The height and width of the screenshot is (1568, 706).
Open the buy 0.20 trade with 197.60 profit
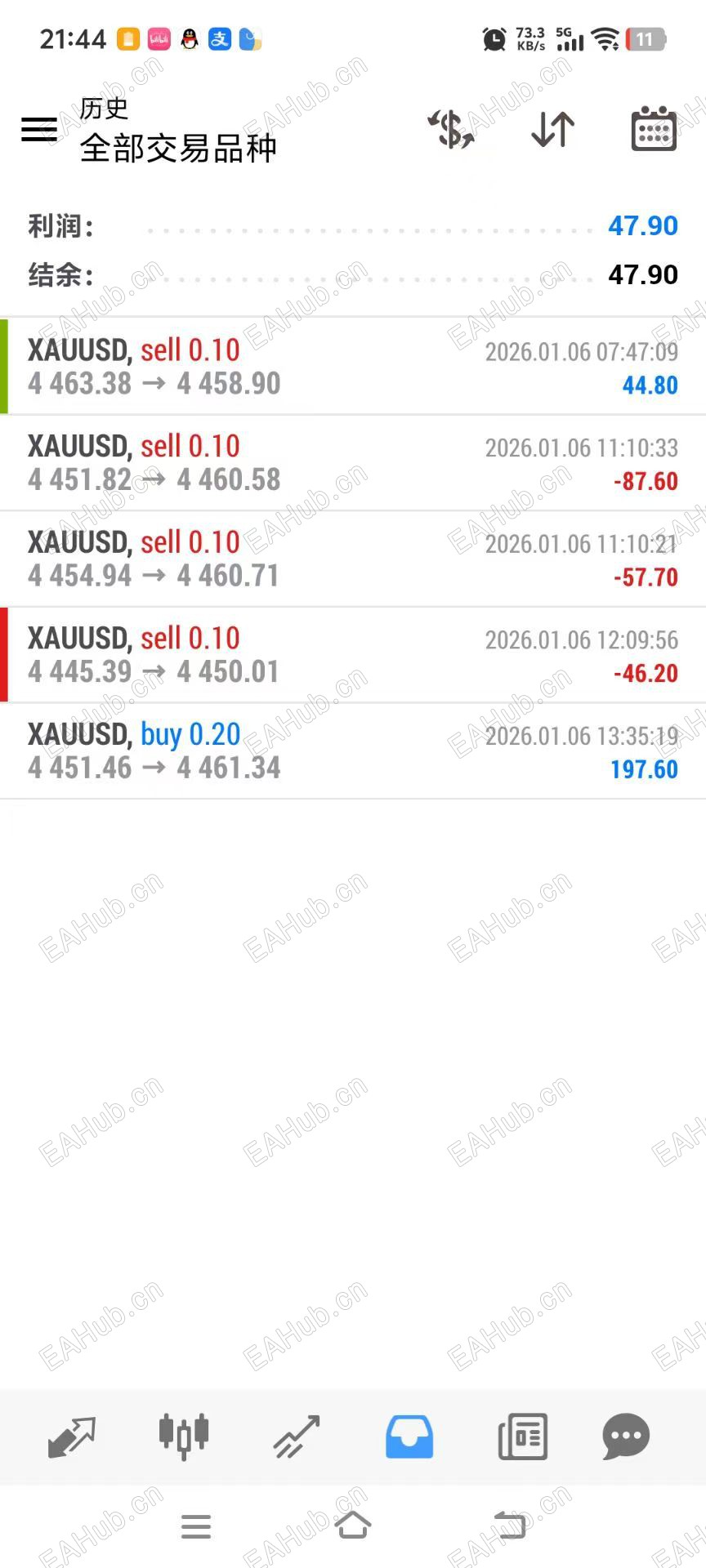[353, 751]
